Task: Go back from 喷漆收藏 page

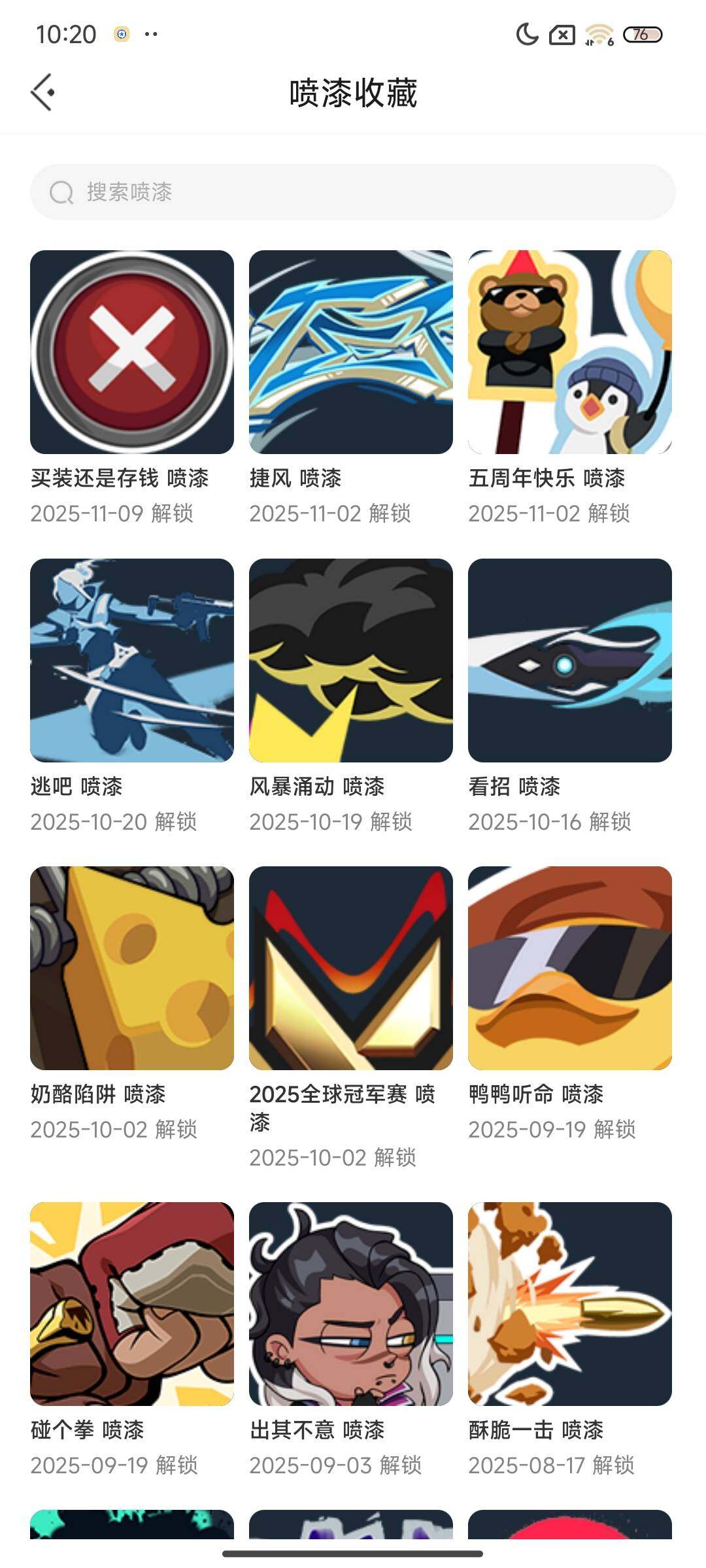Action: 42,92
